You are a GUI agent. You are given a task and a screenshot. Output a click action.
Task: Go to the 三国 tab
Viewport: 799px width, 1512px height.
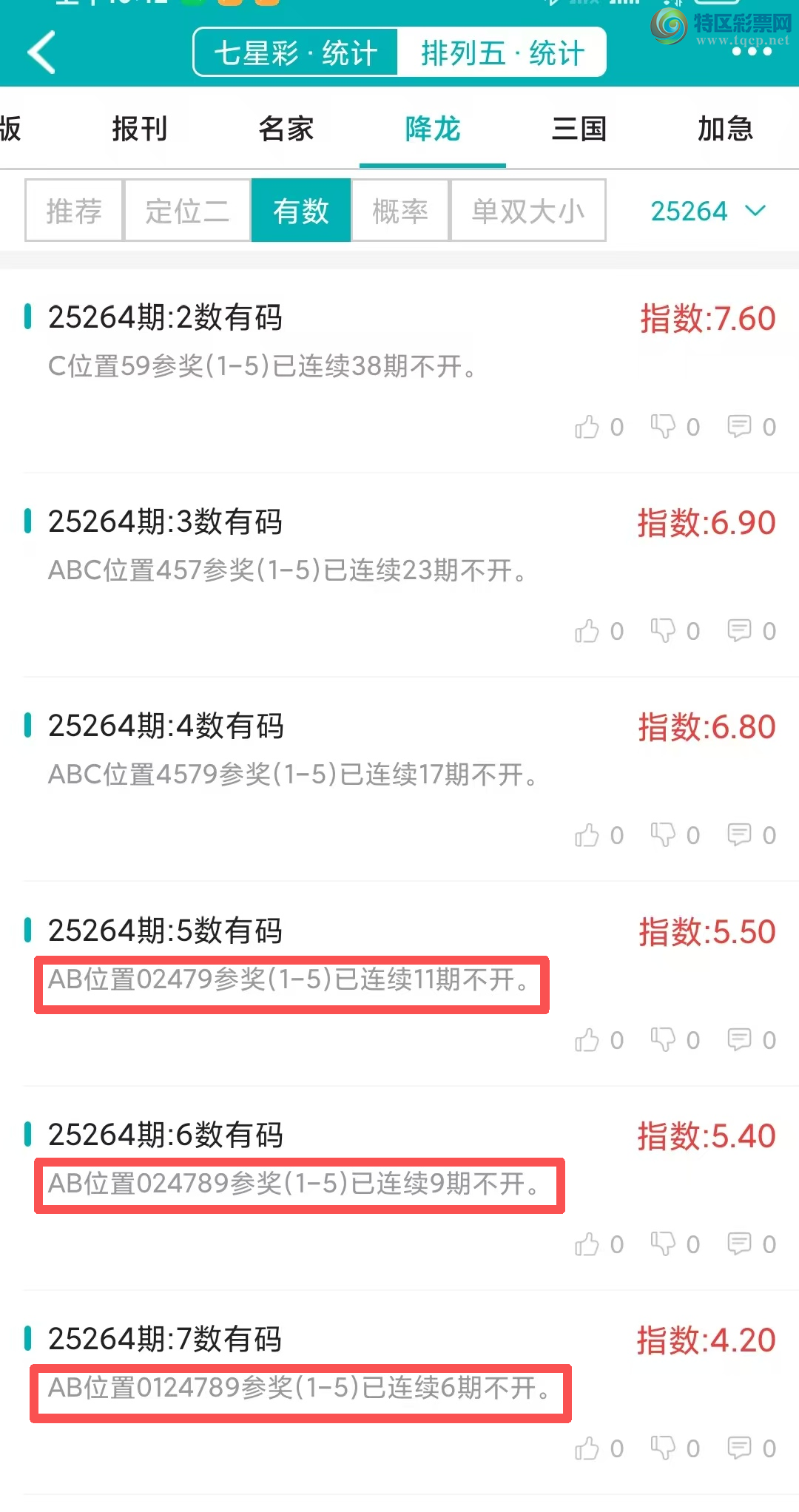tap(579, 129)
